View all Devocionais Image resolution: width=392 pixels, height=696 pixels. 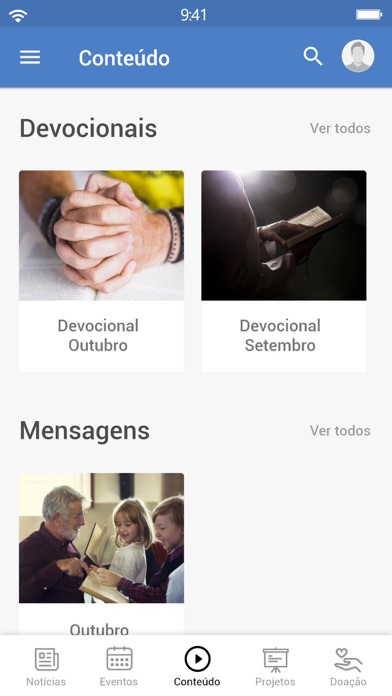pos(340,128)
